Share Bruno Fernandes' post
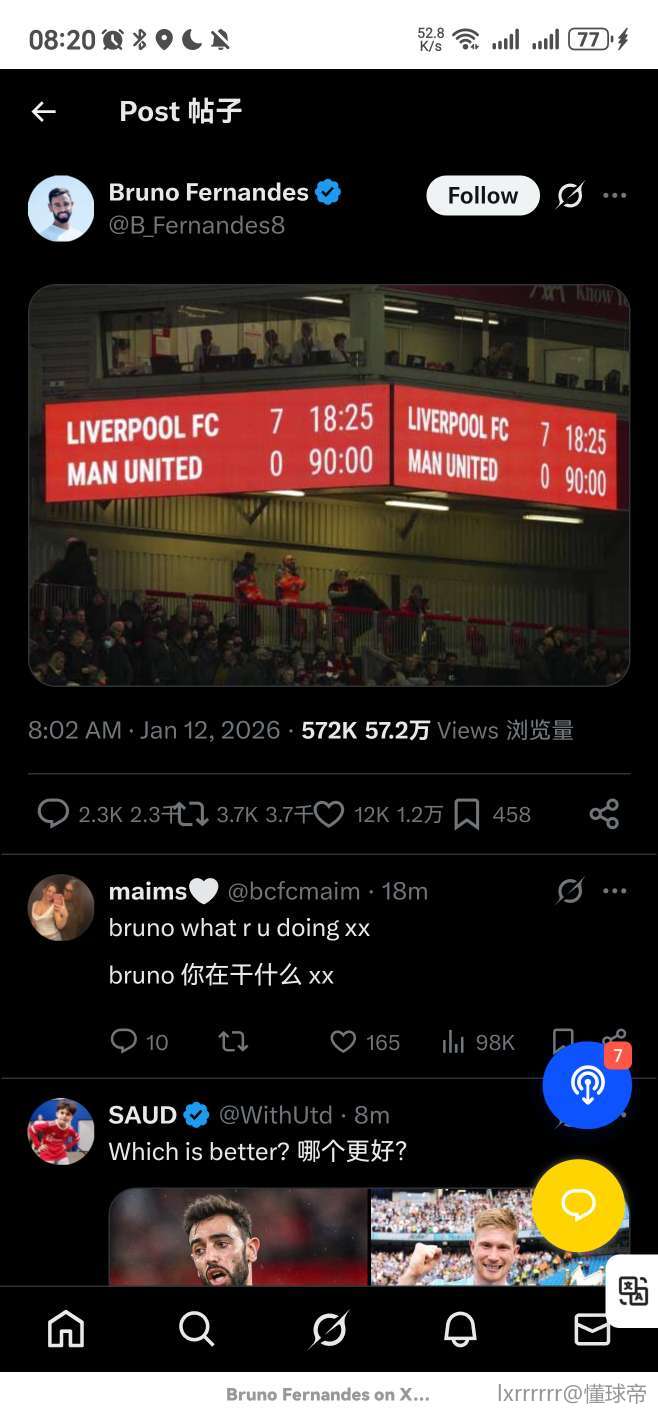The image size is (658, 1416). (x=604, y=814)
